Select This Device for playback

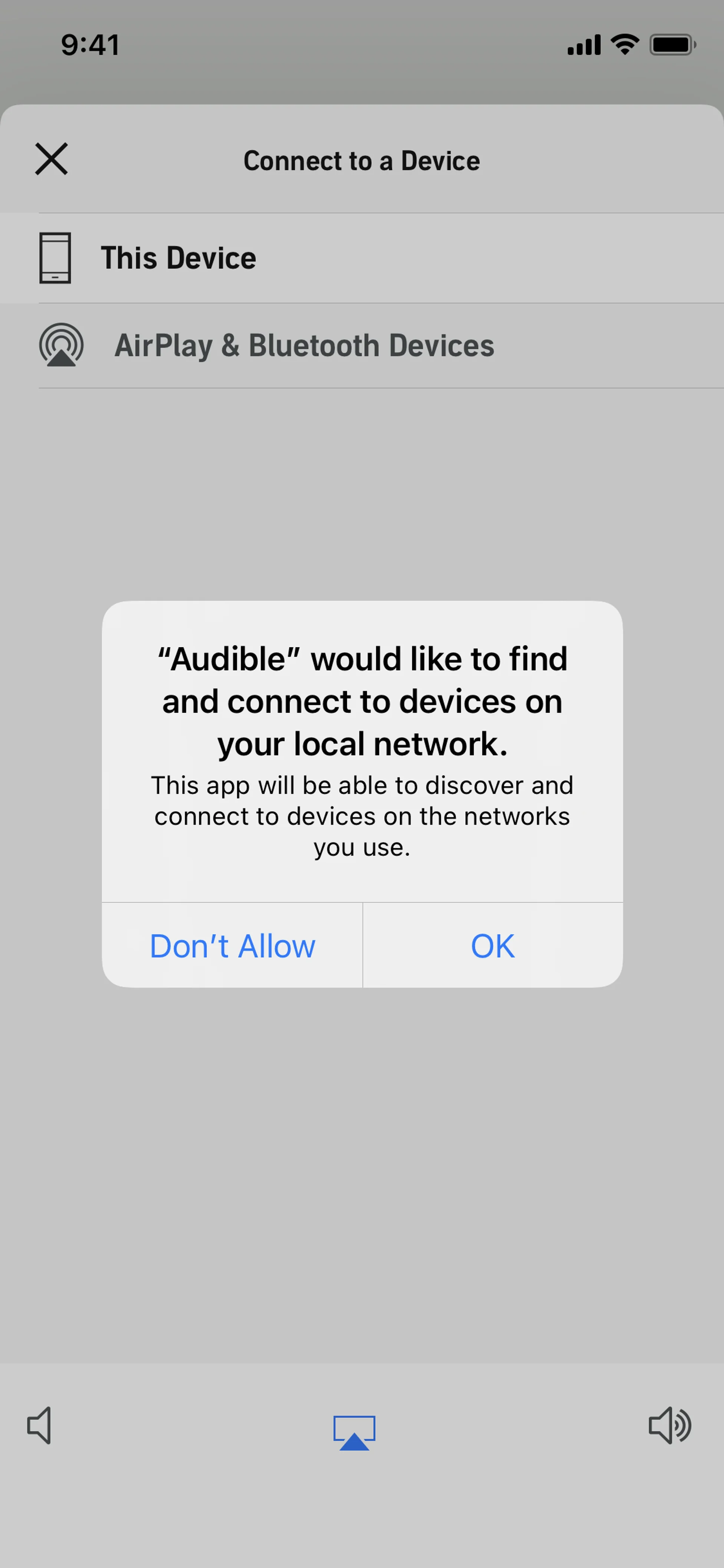(178, 258)
